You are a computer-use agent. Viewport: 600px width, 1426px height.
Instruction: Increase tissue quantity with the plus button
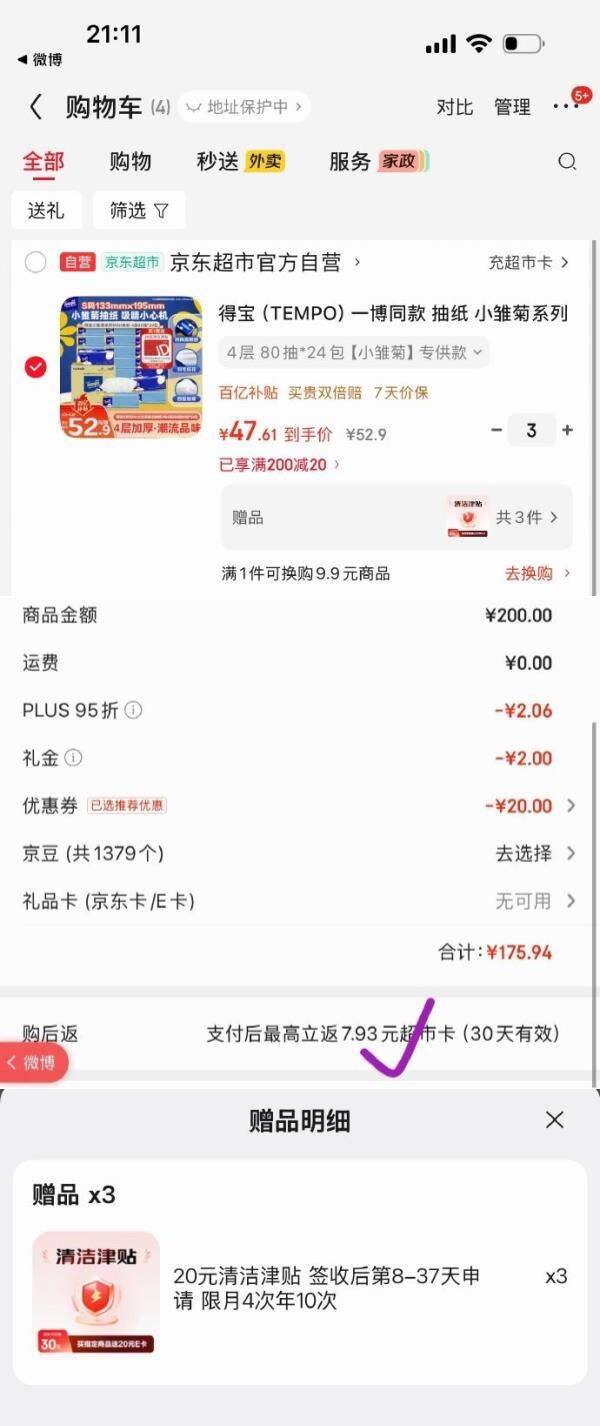[568, 430]
